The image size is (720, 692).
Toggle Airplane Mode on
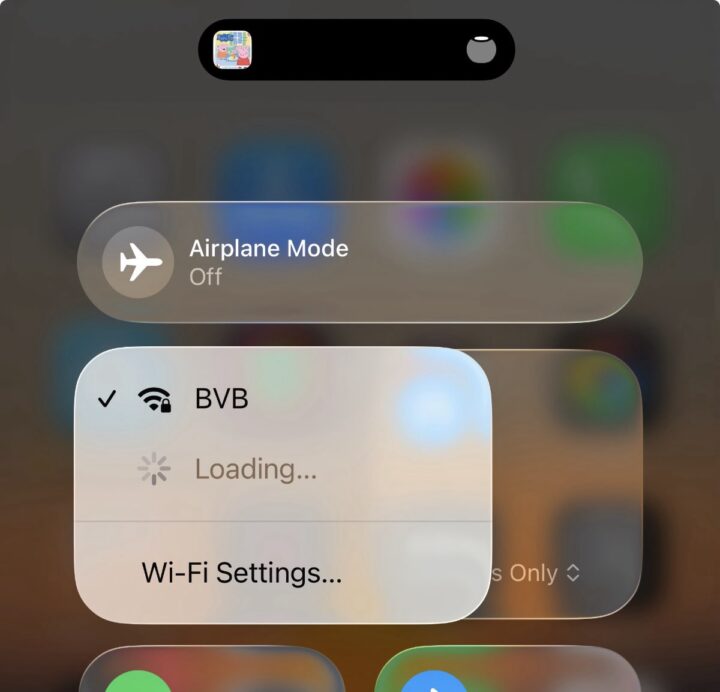[x=139, y=262]
